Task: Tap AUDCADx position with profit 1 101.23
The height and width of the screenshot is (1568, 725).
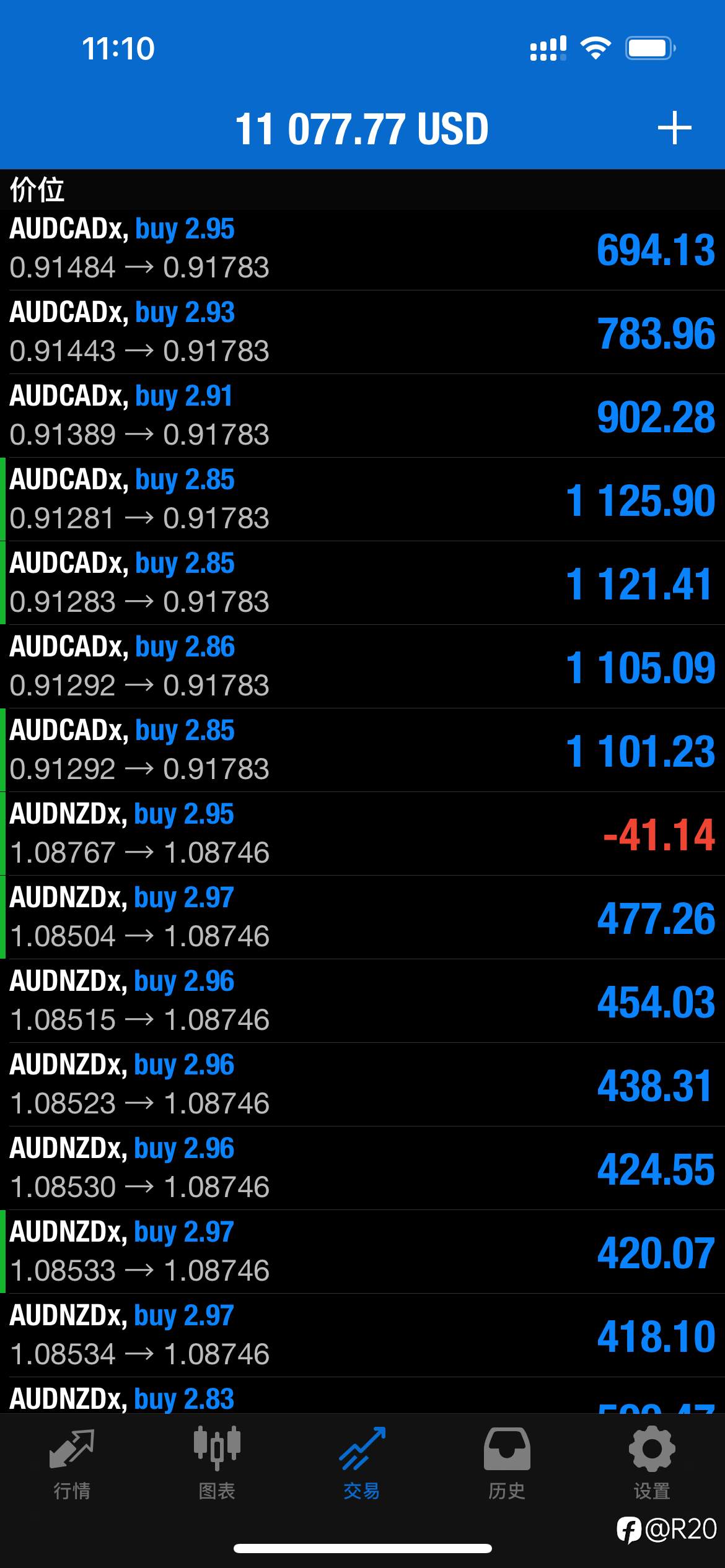Action: (362, 751)
